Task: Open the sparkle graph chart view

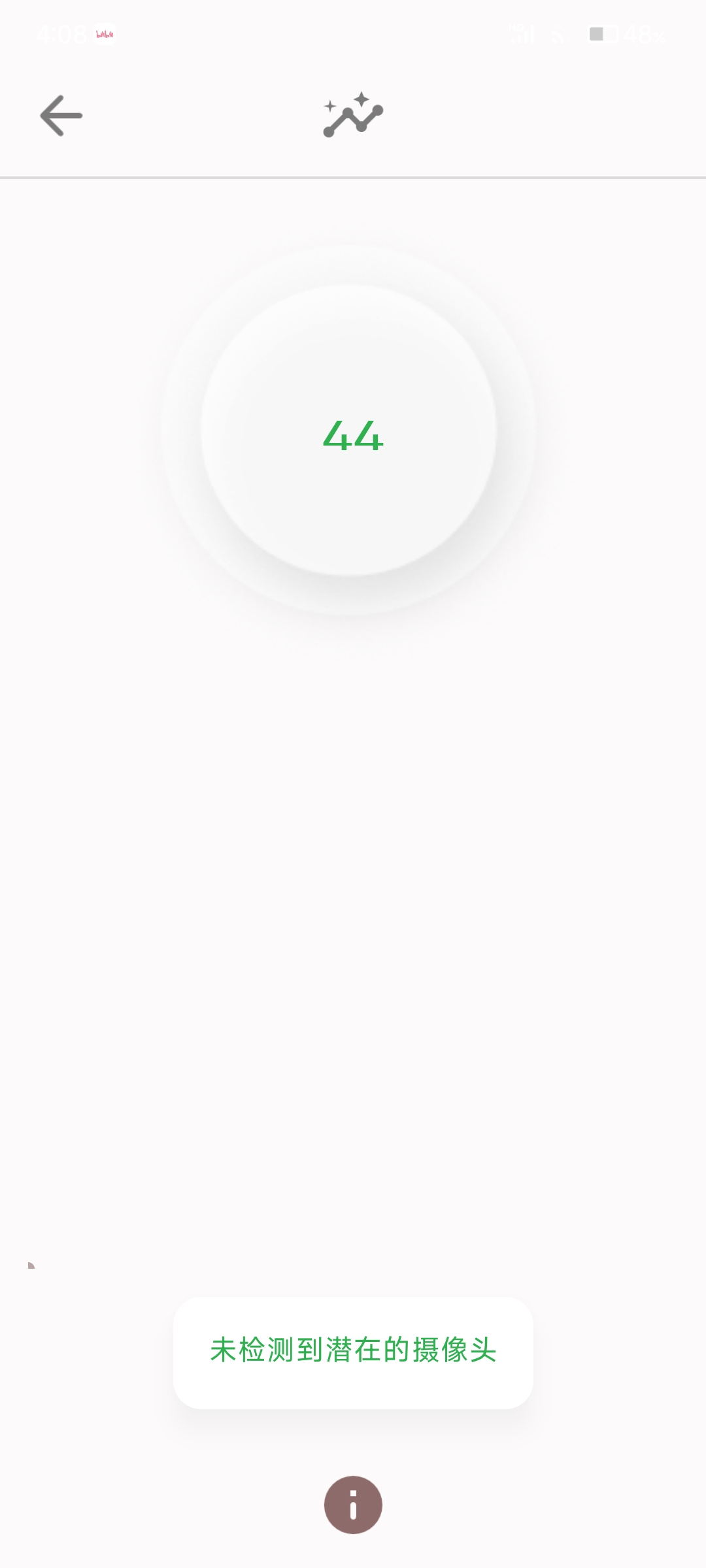Action: click(353, 116)
